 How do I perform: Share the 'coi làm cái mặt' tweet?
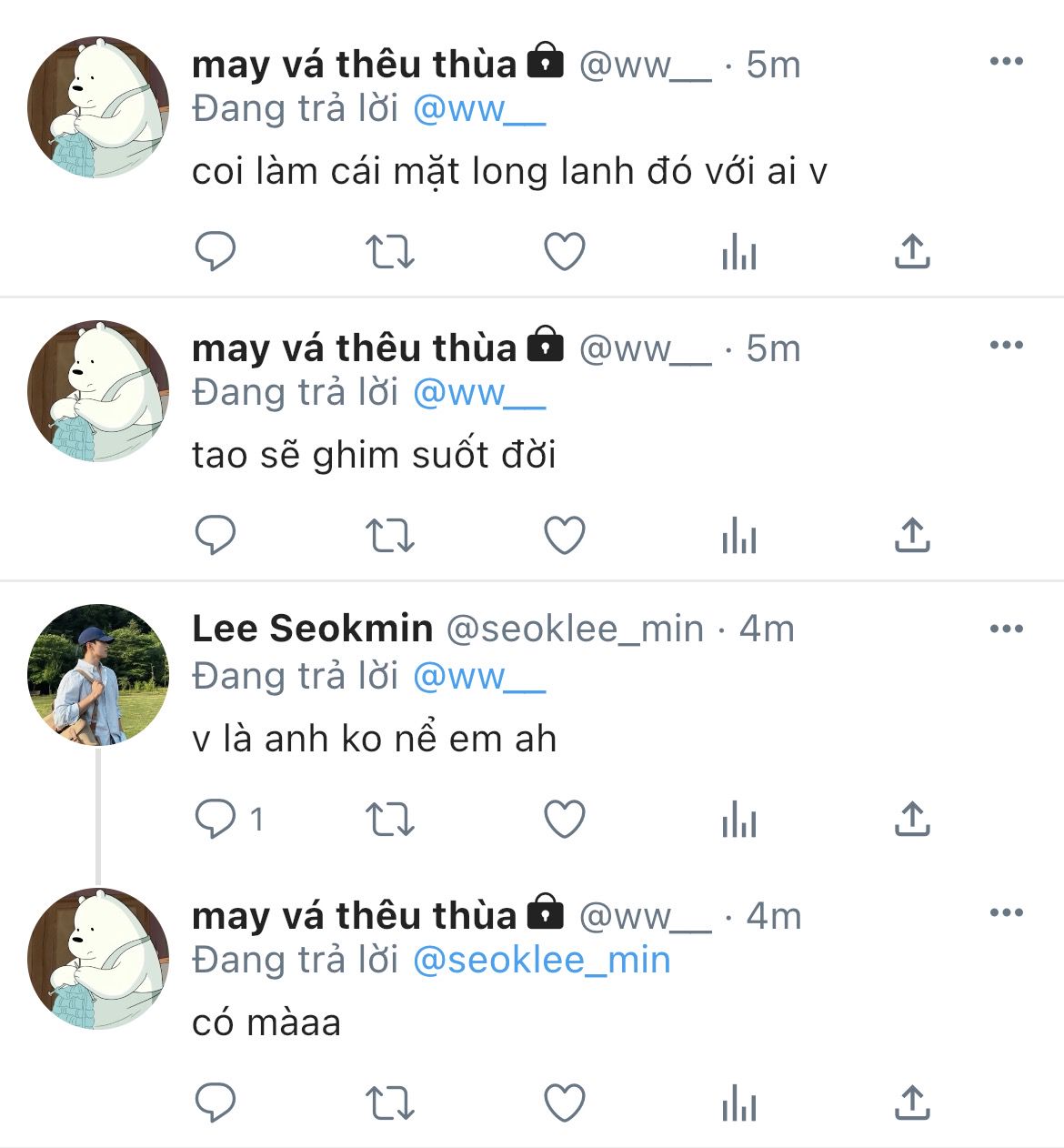[911, 251]
